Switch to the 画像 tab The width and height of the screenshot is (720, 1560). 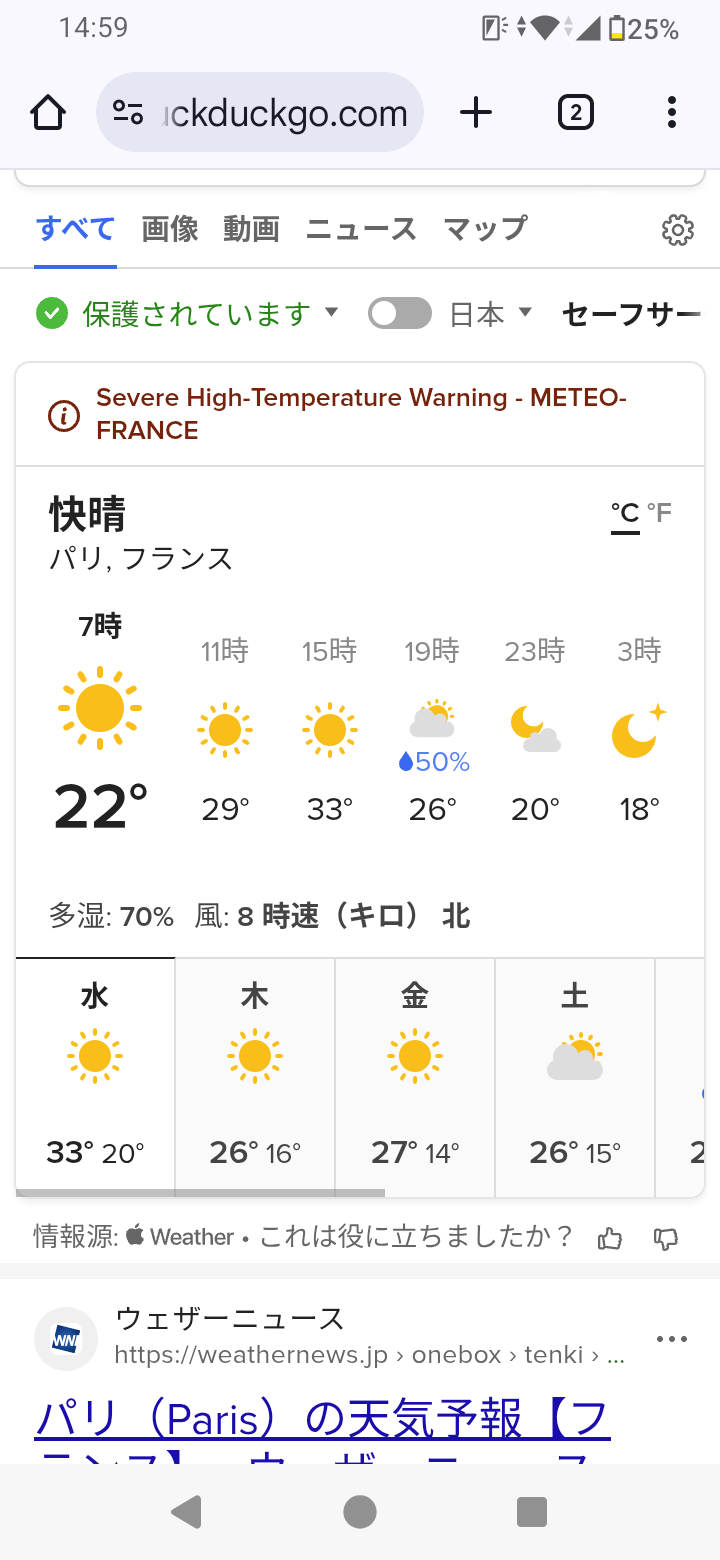[170, 229]
